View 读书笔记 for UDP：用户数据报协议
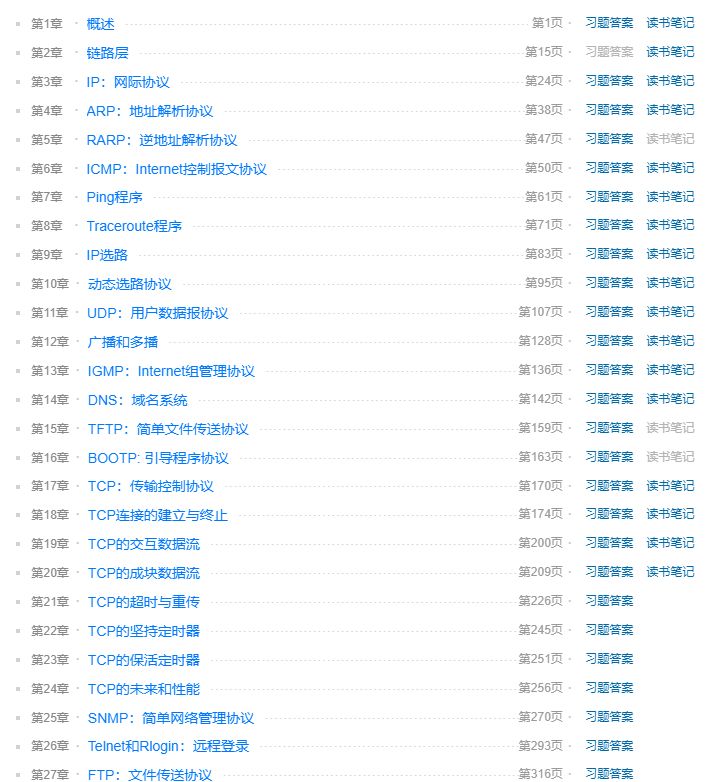Screen dimensions: 712x782 670,312
